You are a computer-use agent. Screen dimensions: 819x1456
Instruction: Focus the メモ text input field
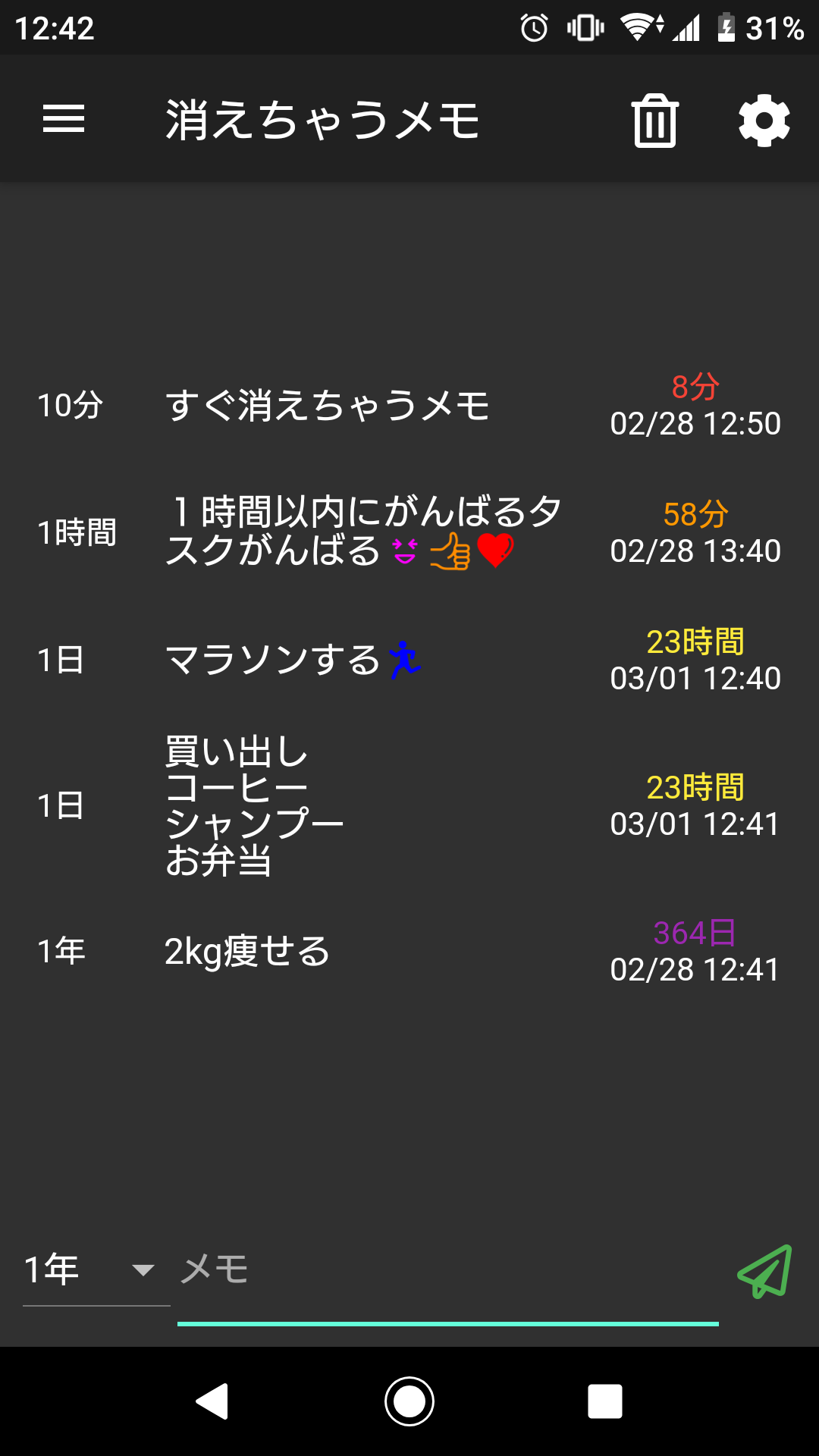pos(447,1269)
